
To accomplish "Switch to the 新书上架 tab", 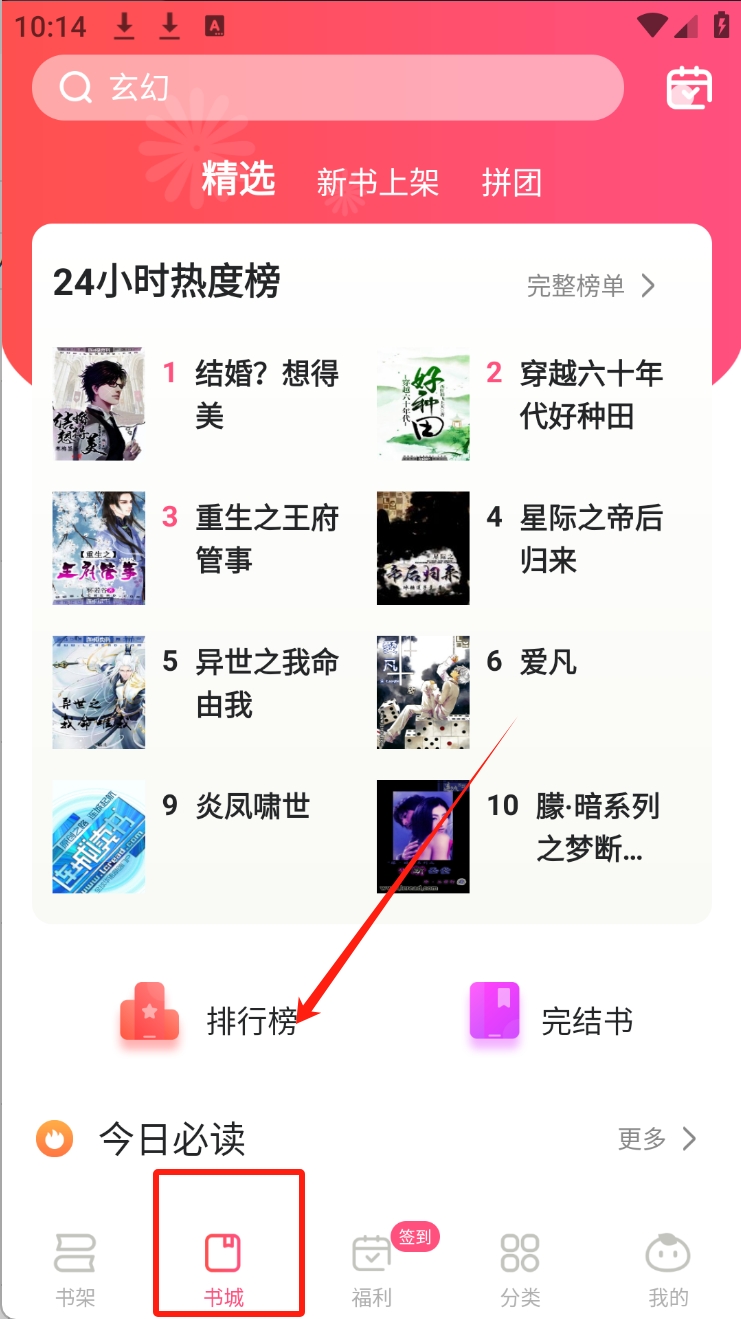I will [377, 182].
